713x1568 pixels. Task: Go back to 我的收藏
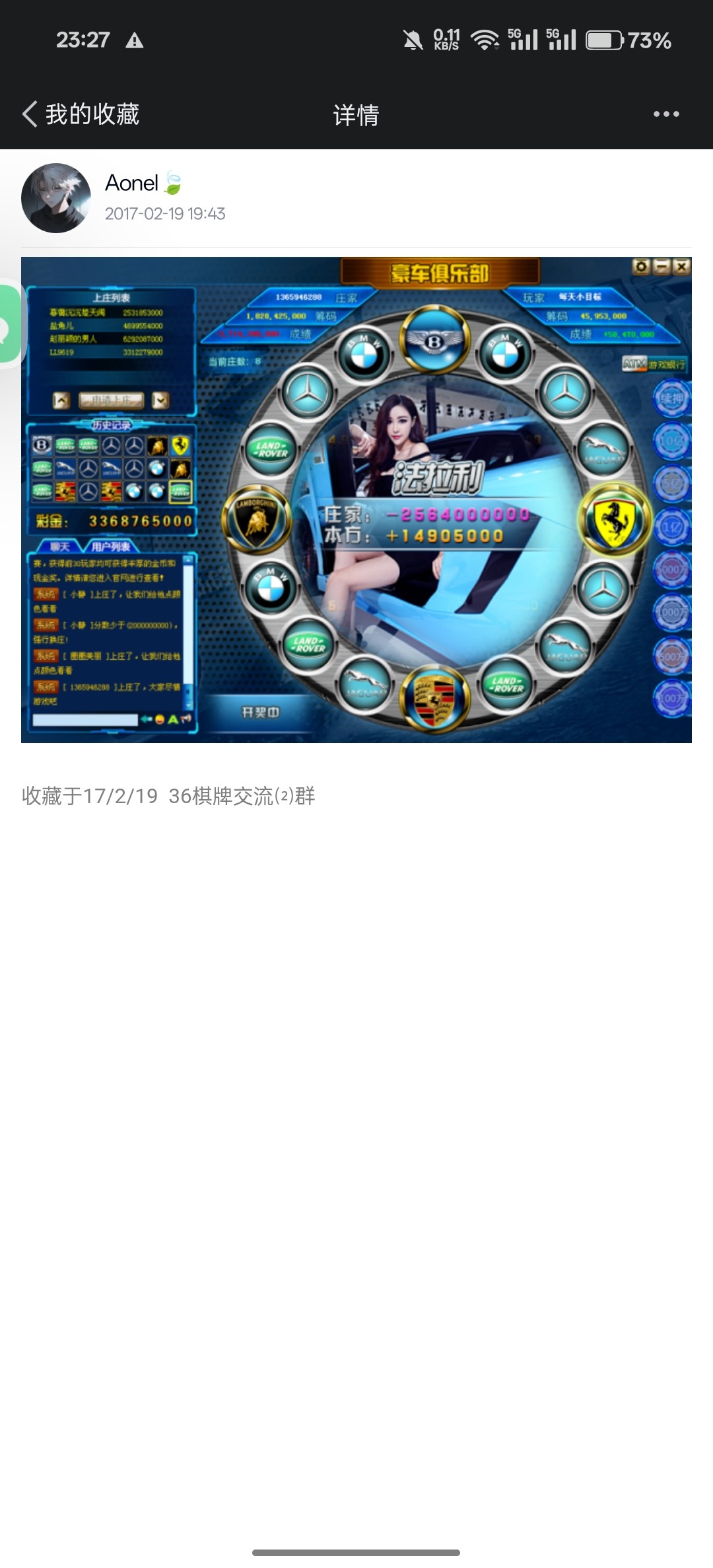tap(81, 114)
